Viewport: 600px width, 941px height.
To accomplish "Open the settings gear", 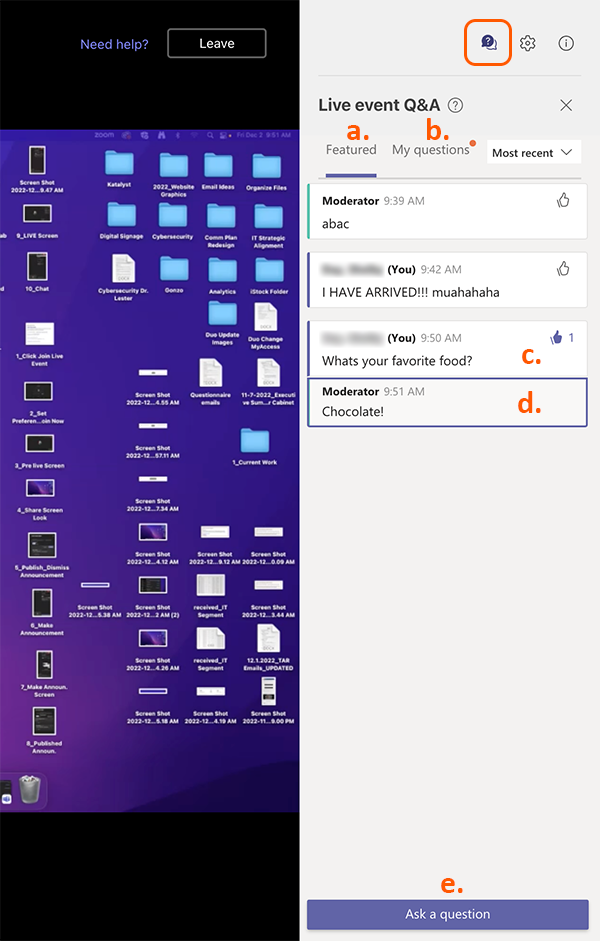I will coord(528,43).
